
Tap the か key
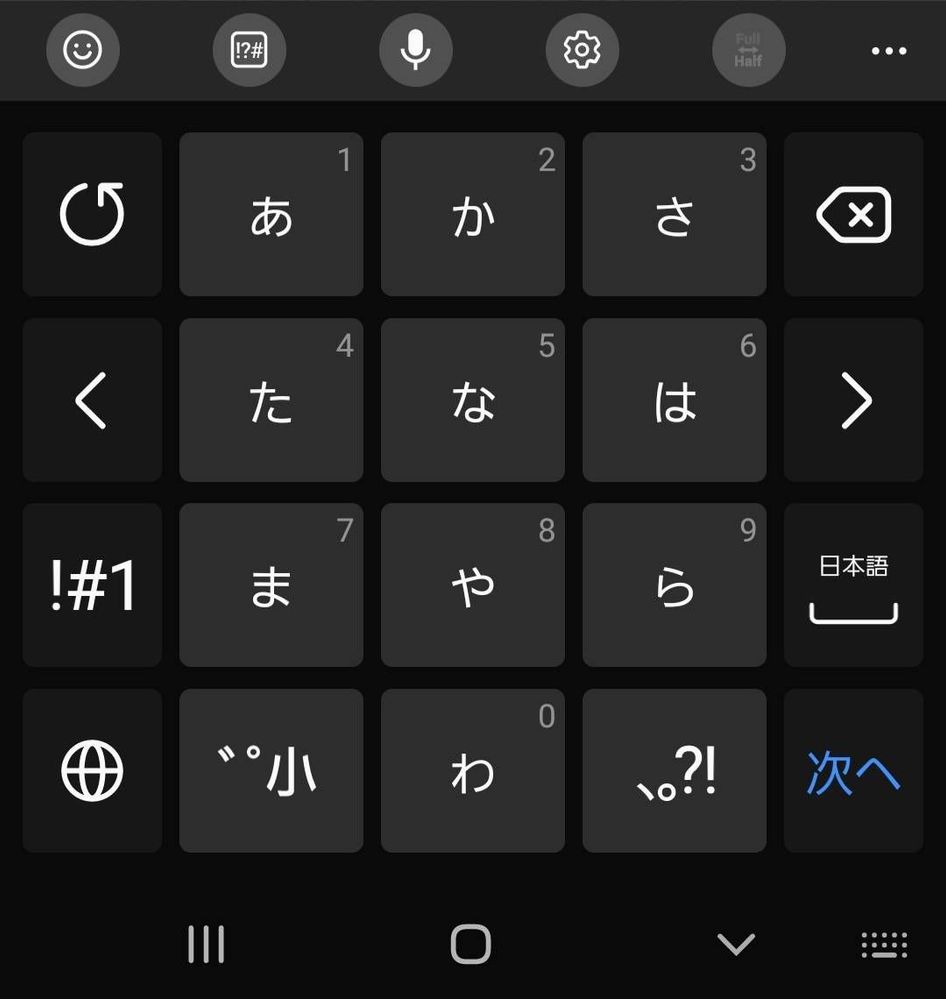point(473,214)
